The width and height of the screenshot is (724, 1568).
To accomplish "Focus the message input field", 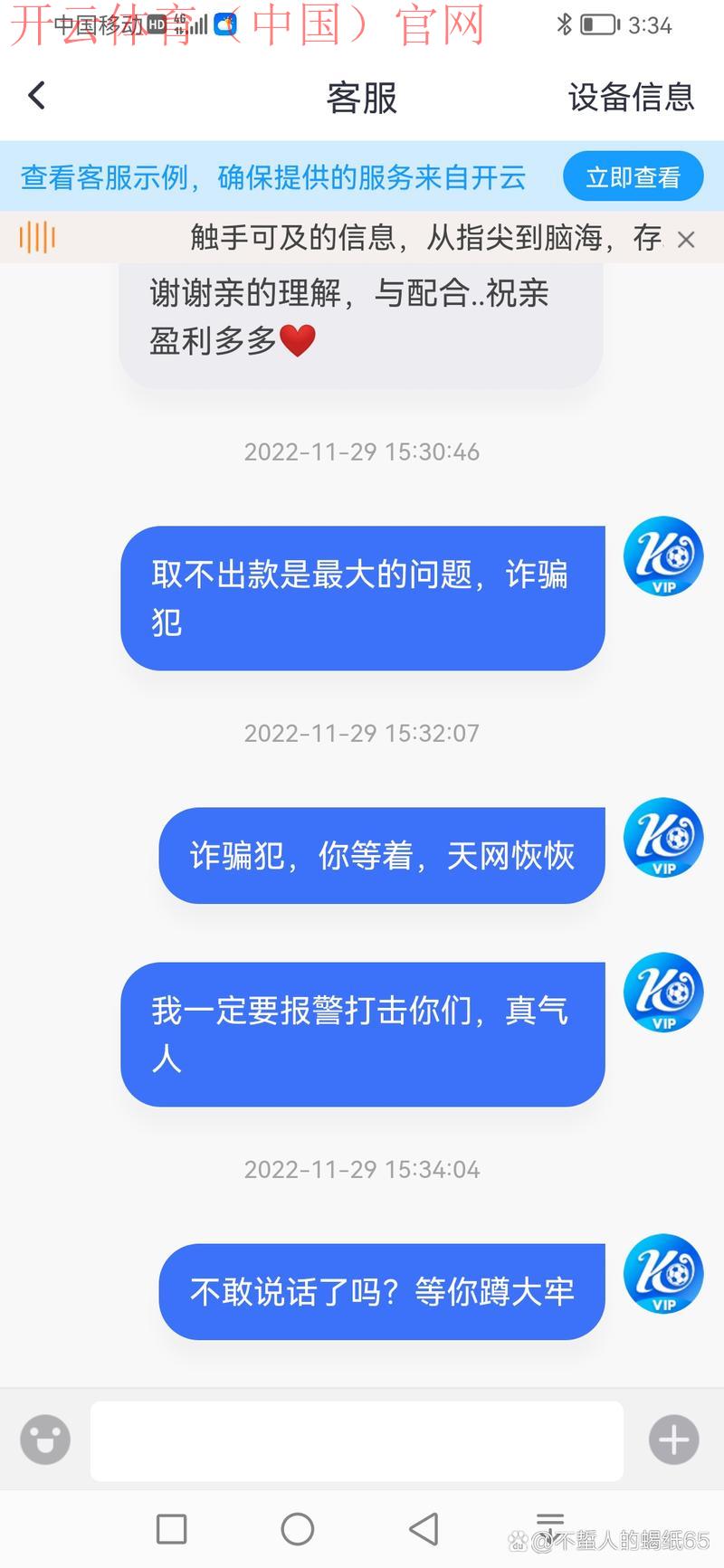I will point(357,1440).
